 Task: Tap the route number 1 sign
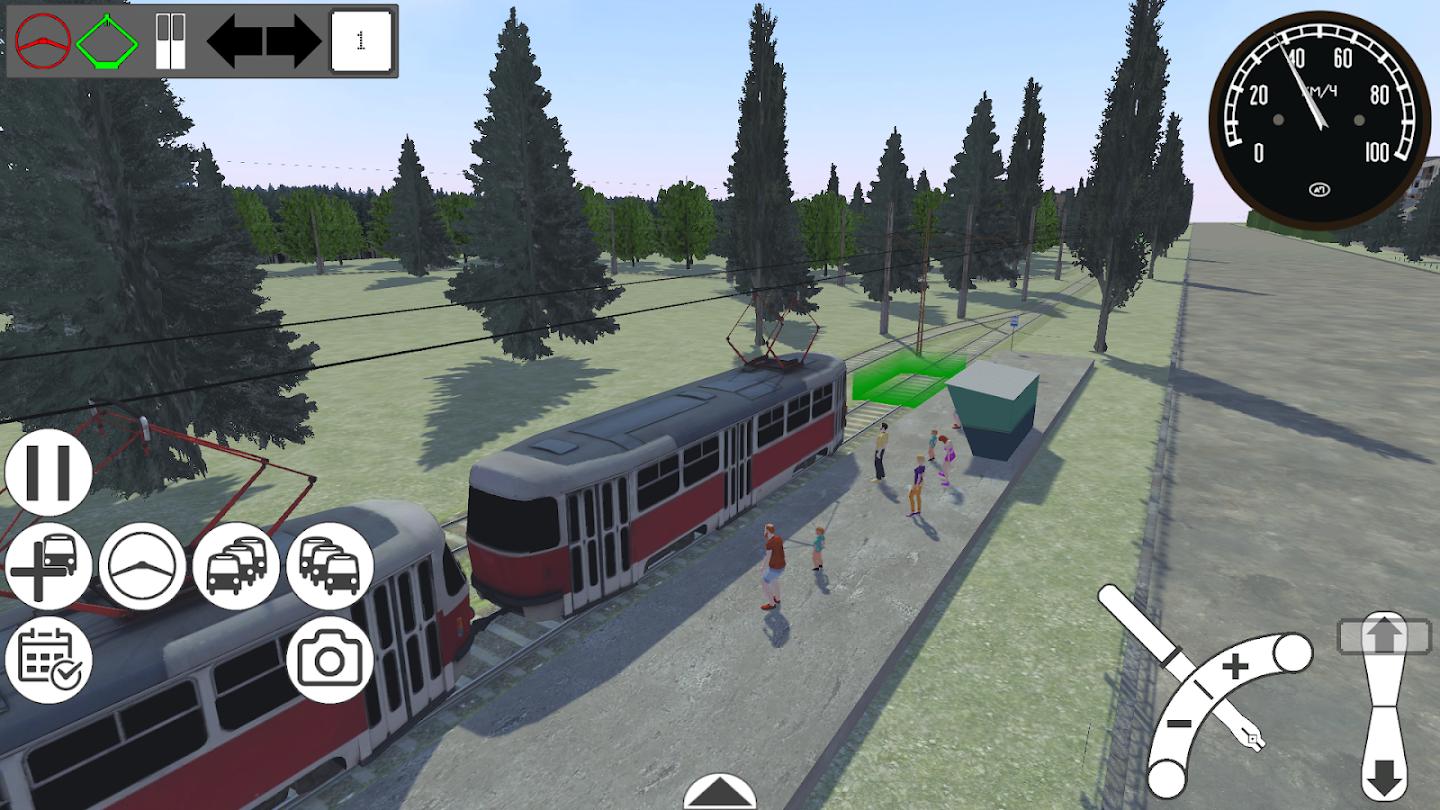[360, 41]
